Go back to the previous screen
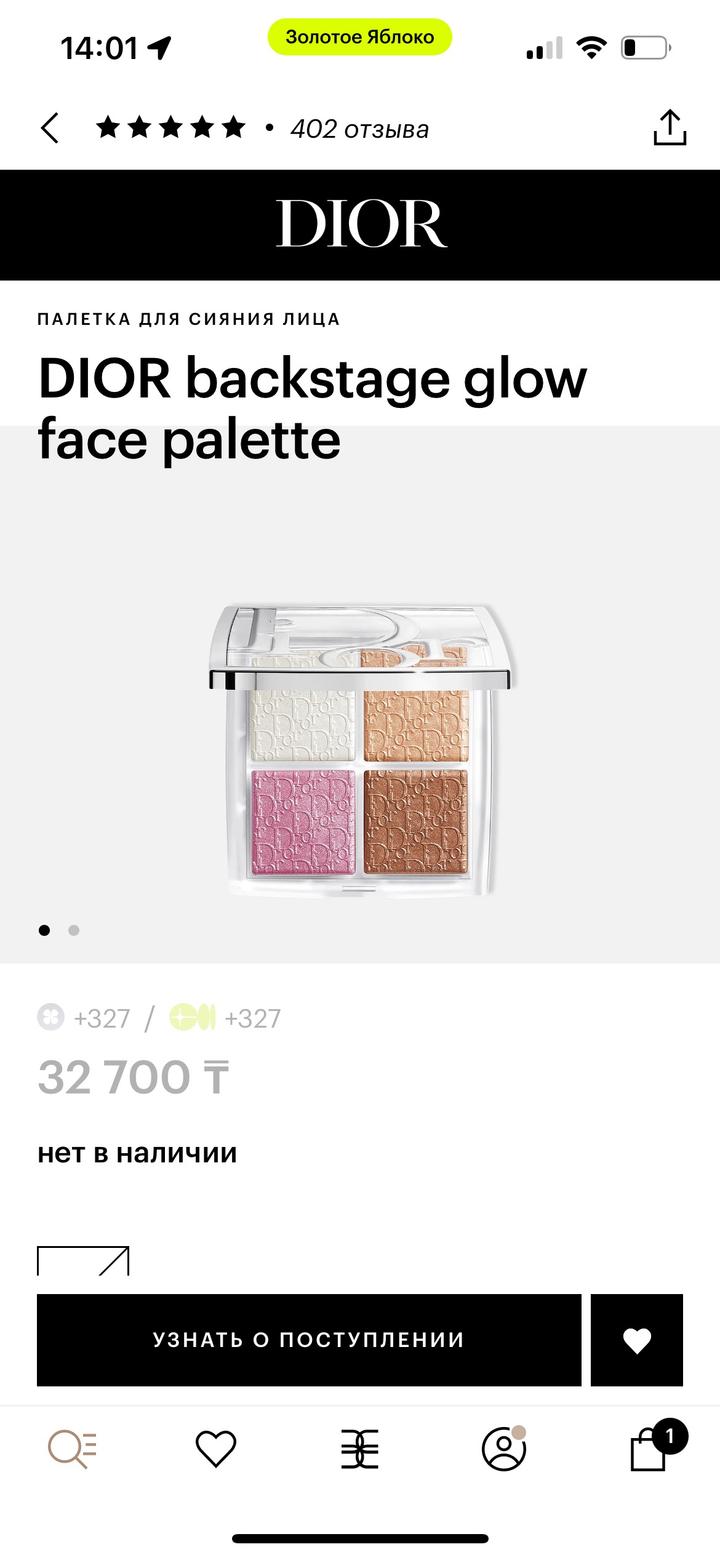This screenshot has width=720, height=1558. tap(50, 128)
